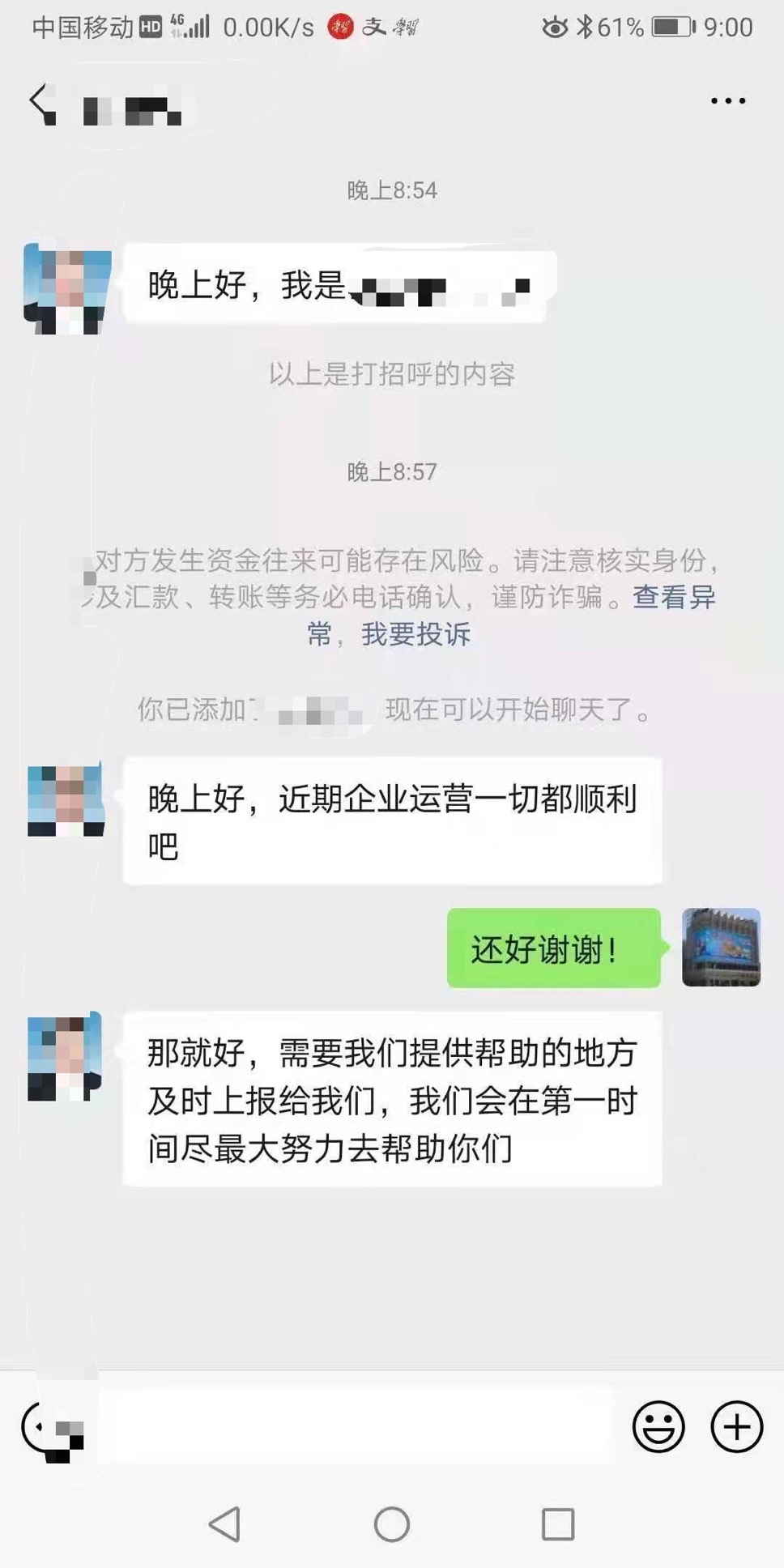Viewport: 784px width, 1568px height.
Task: Go back from this chat
Action: [x=40, y=103]
